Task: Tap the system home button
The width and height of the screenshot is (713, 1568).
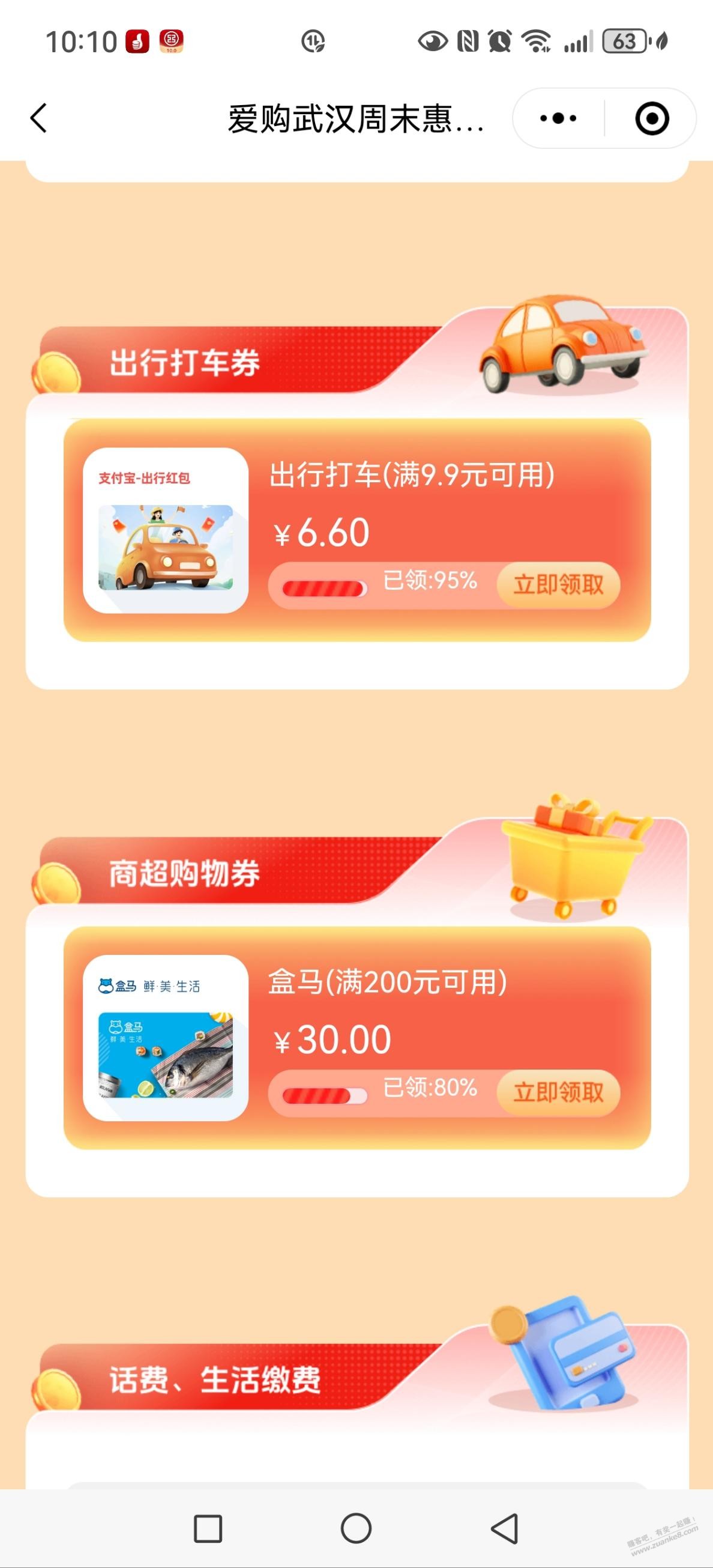Action: (356, 1528)
